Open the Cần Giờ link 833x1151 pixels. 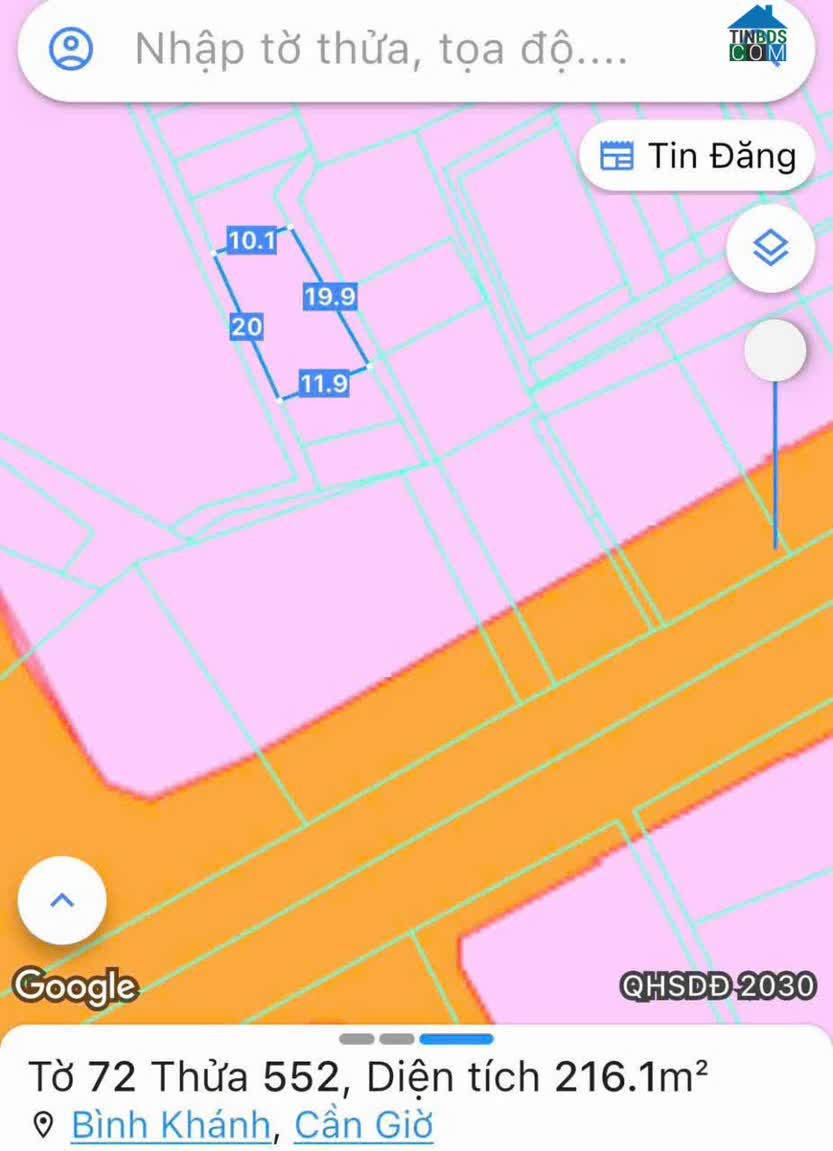tap(363, 1125)
